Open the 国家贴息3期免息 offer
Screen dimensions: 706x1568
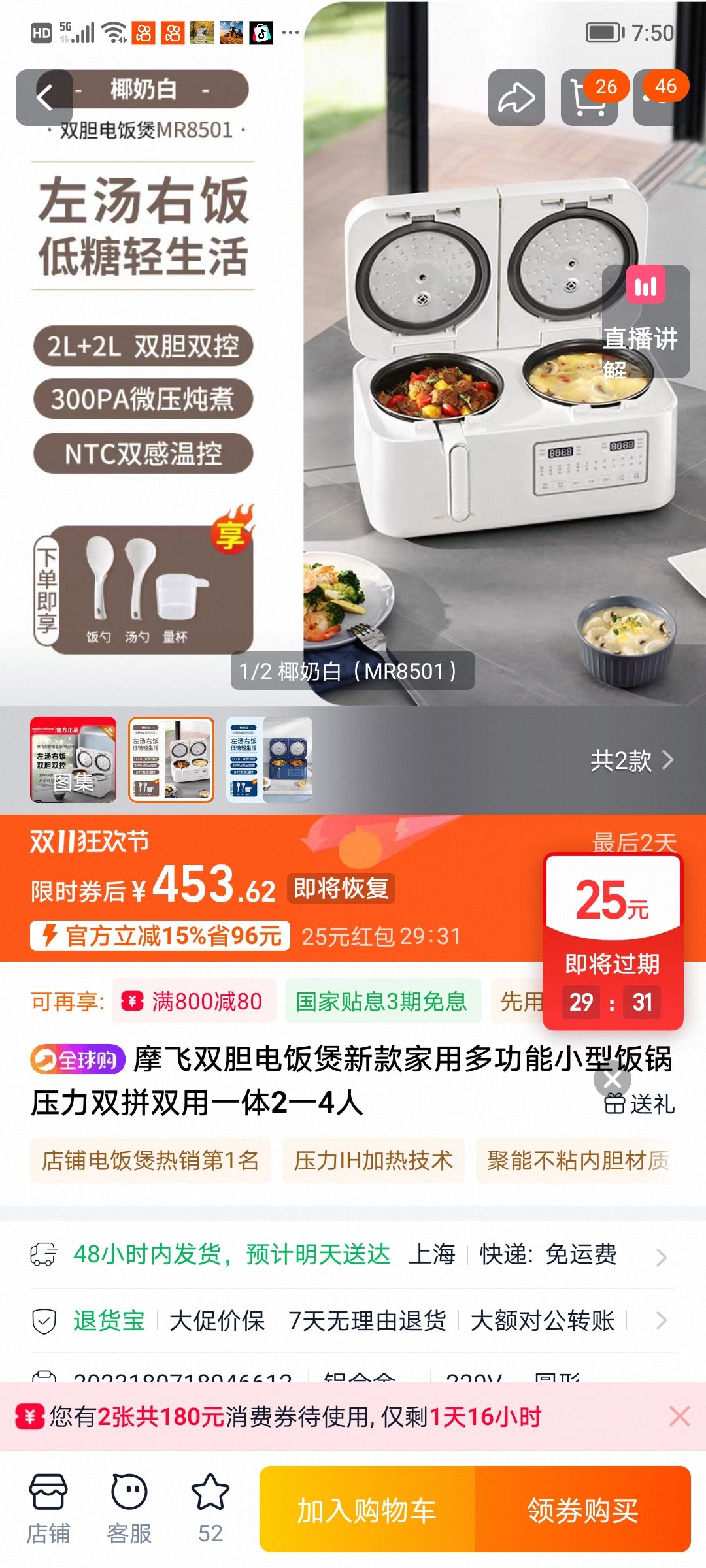coord(382,1001)
